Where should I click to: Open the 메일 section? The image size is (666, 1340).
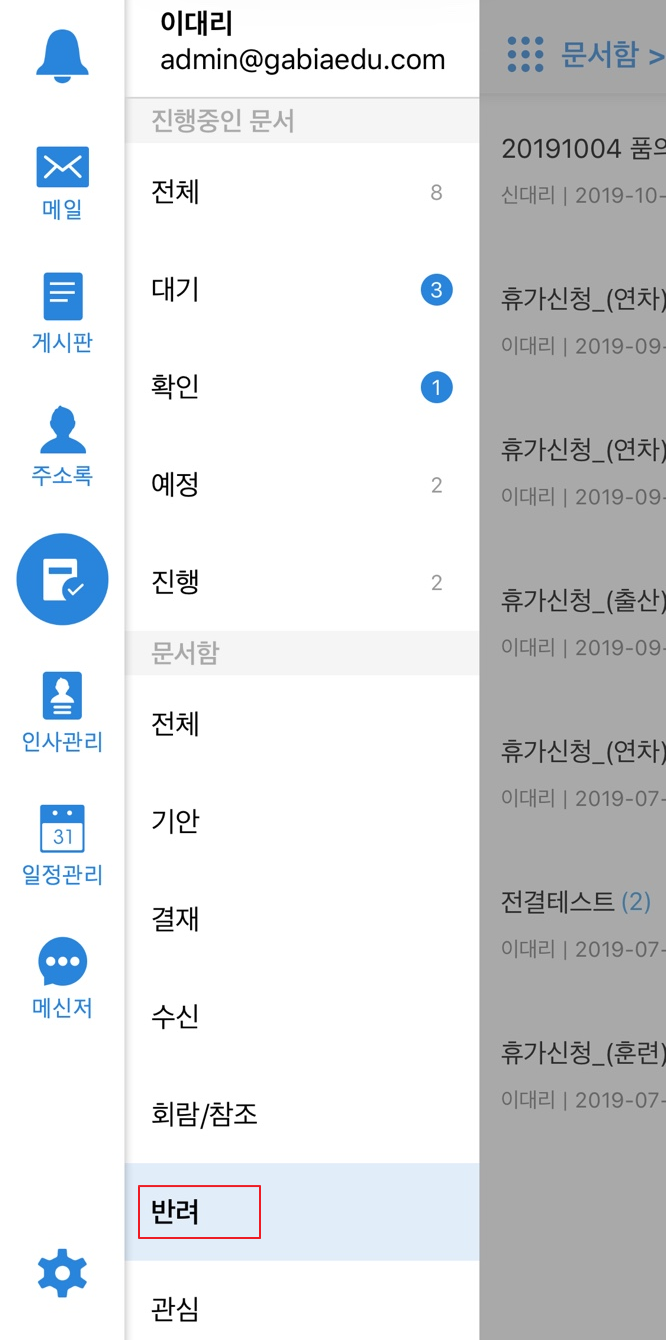click(62, 182)
